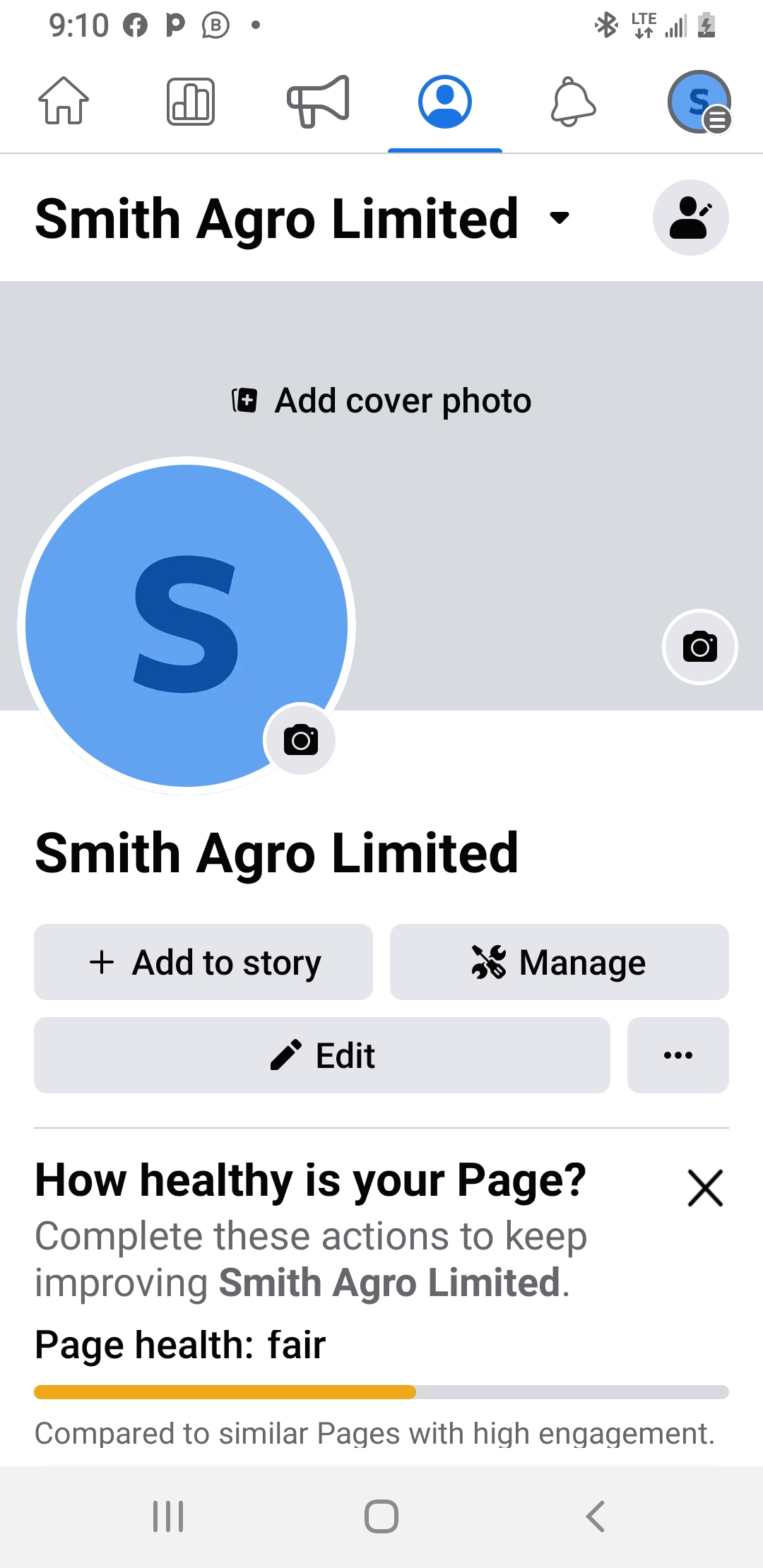The image size is (763, 1568).
Task: Tap the cover photo camera icon
Action: coord(700,647)
